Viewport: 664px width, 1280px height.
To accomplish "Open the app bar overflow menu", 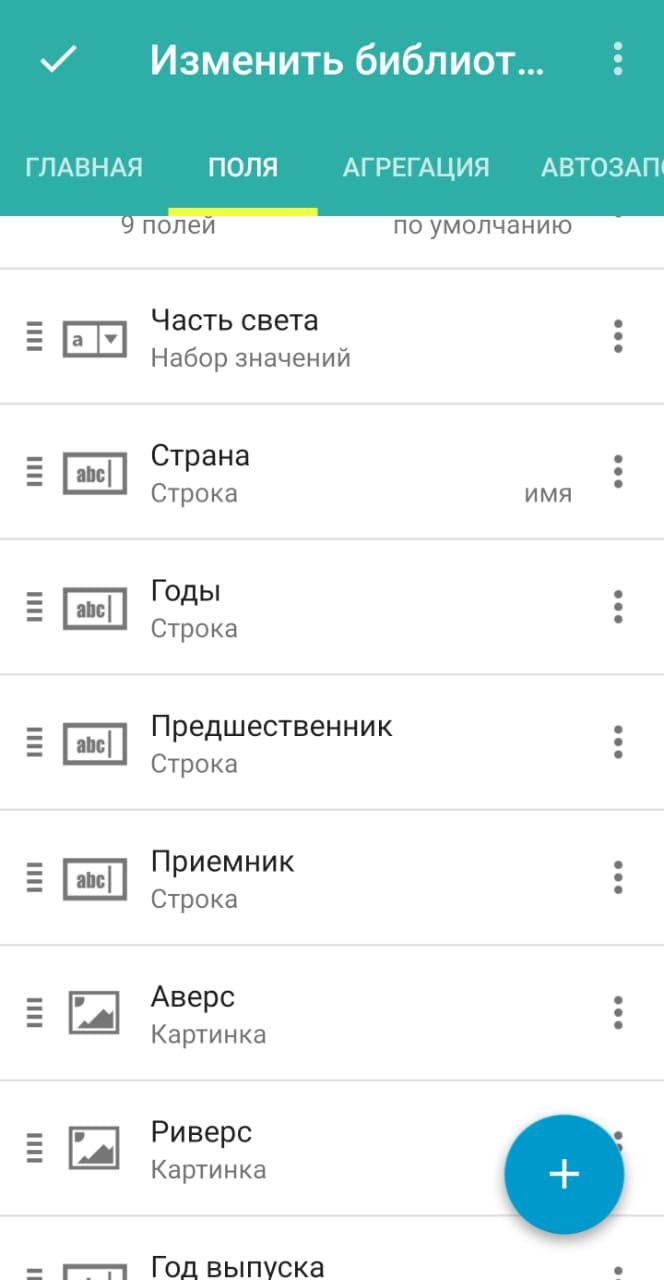I will click(x=617, y=59).
